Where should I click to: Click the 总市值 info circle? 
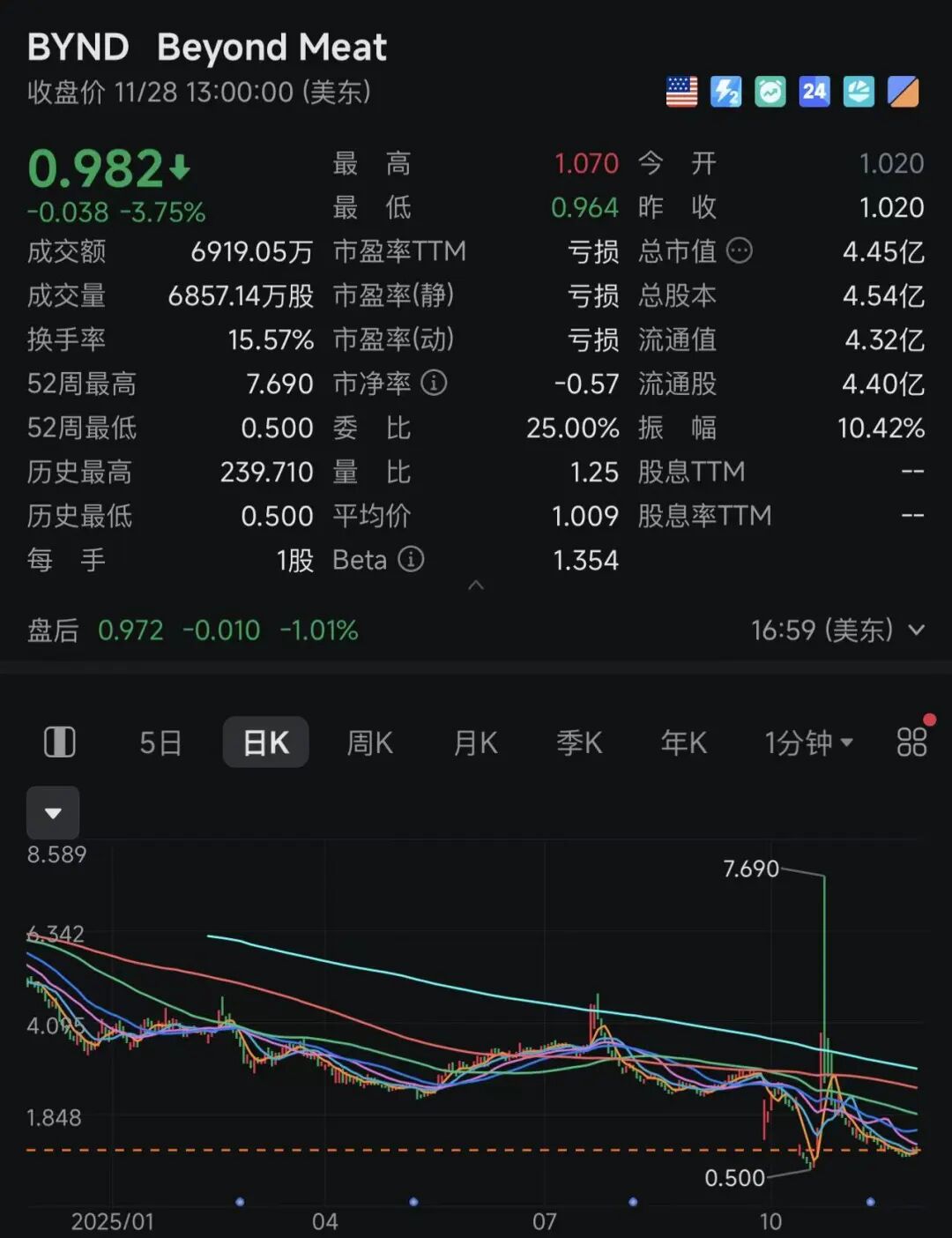740,251
